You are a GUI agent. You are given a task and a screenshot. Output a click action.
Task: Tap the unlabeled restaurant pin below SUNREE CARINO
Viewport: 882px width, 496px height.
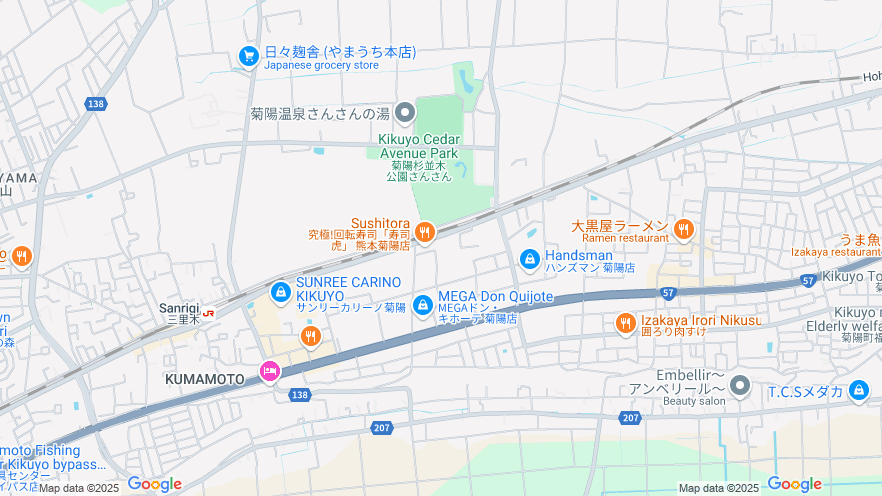pyautogui.click(x=310, y=337)
